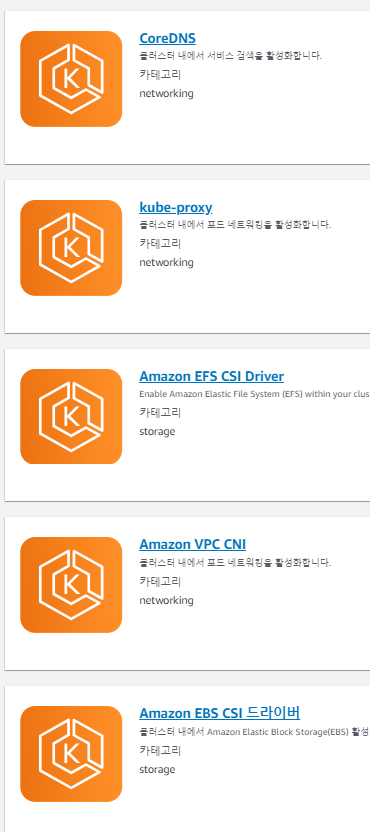
Task: Open the CoreDNS add-on link
Action: point(167,38)
